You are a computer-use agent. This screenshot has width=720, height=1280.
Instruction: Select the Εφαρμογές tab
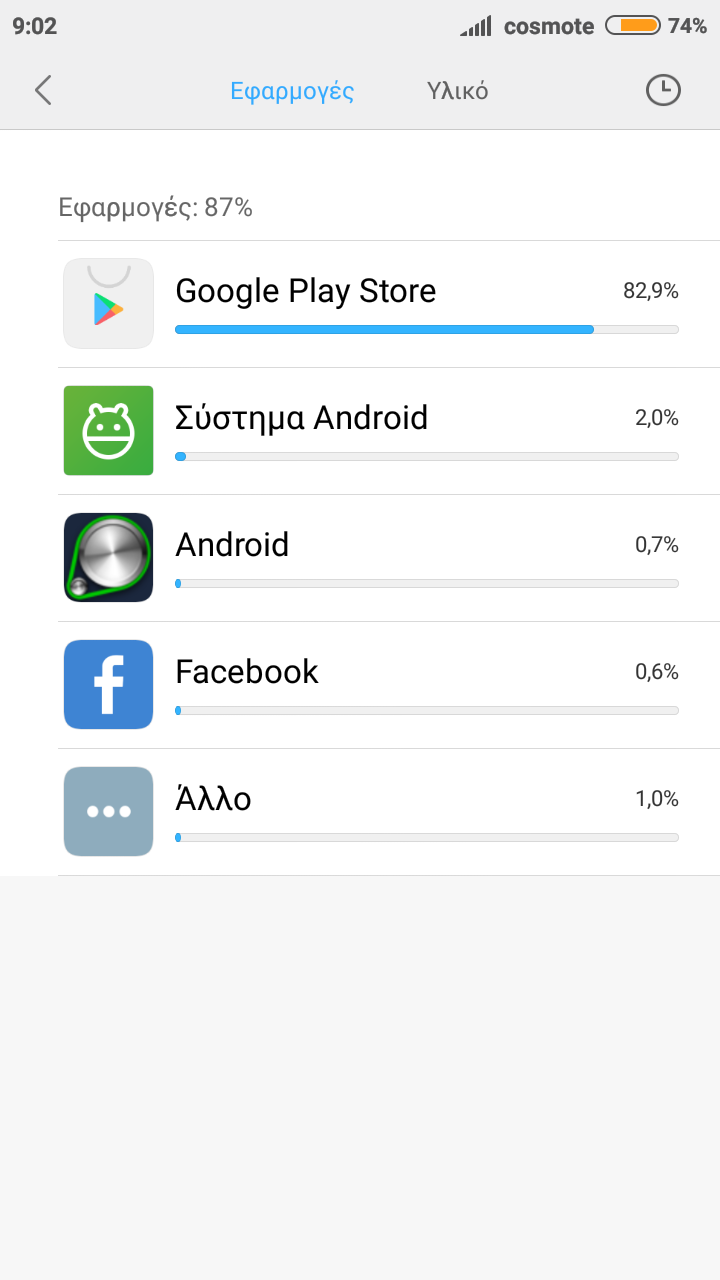click(292, 91)
